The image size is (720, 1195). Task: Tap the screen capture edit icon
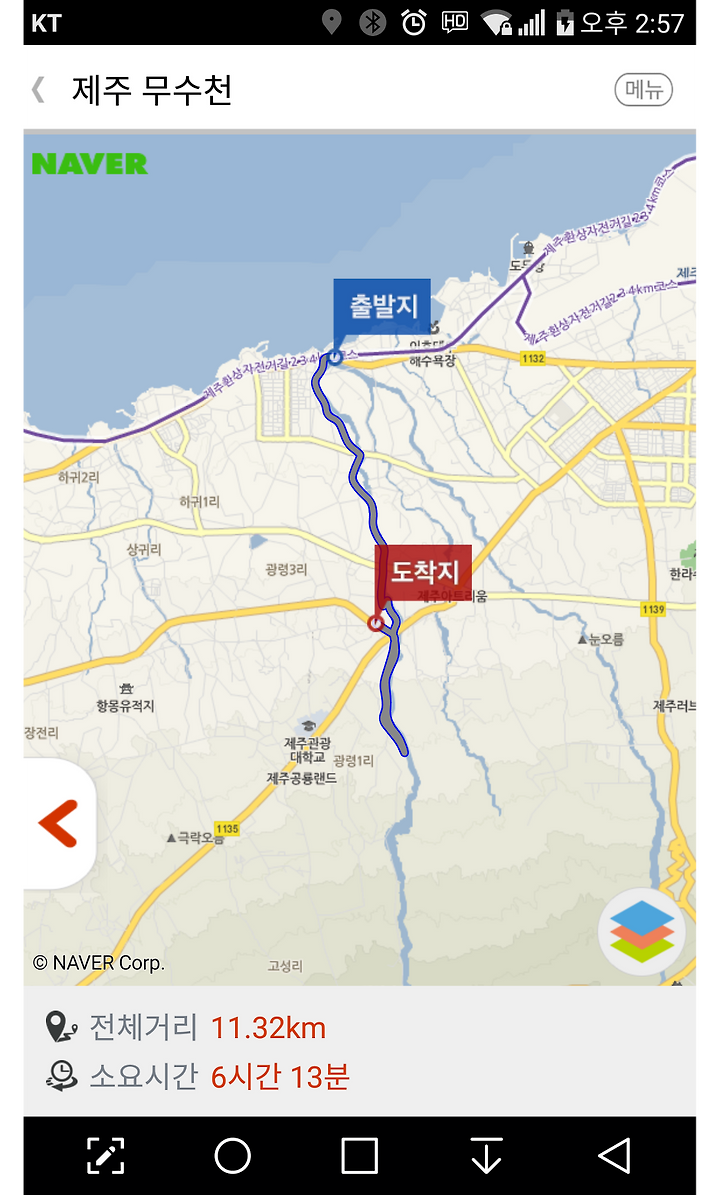(x=105, y=1155)
